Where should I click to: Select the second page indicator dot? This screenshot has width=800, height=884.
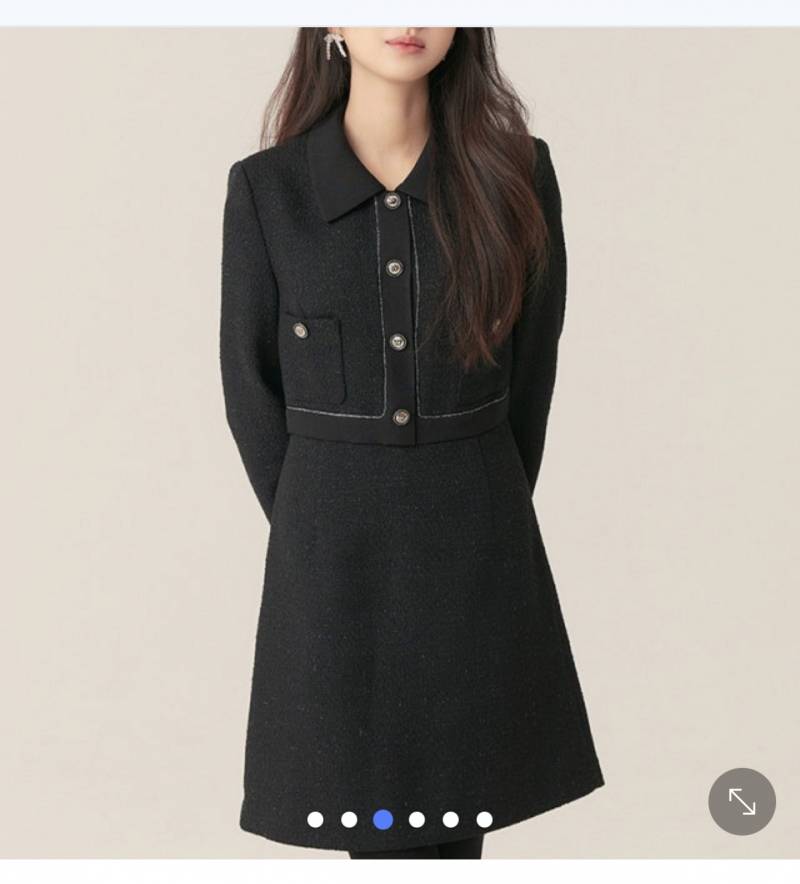[349, 820]
